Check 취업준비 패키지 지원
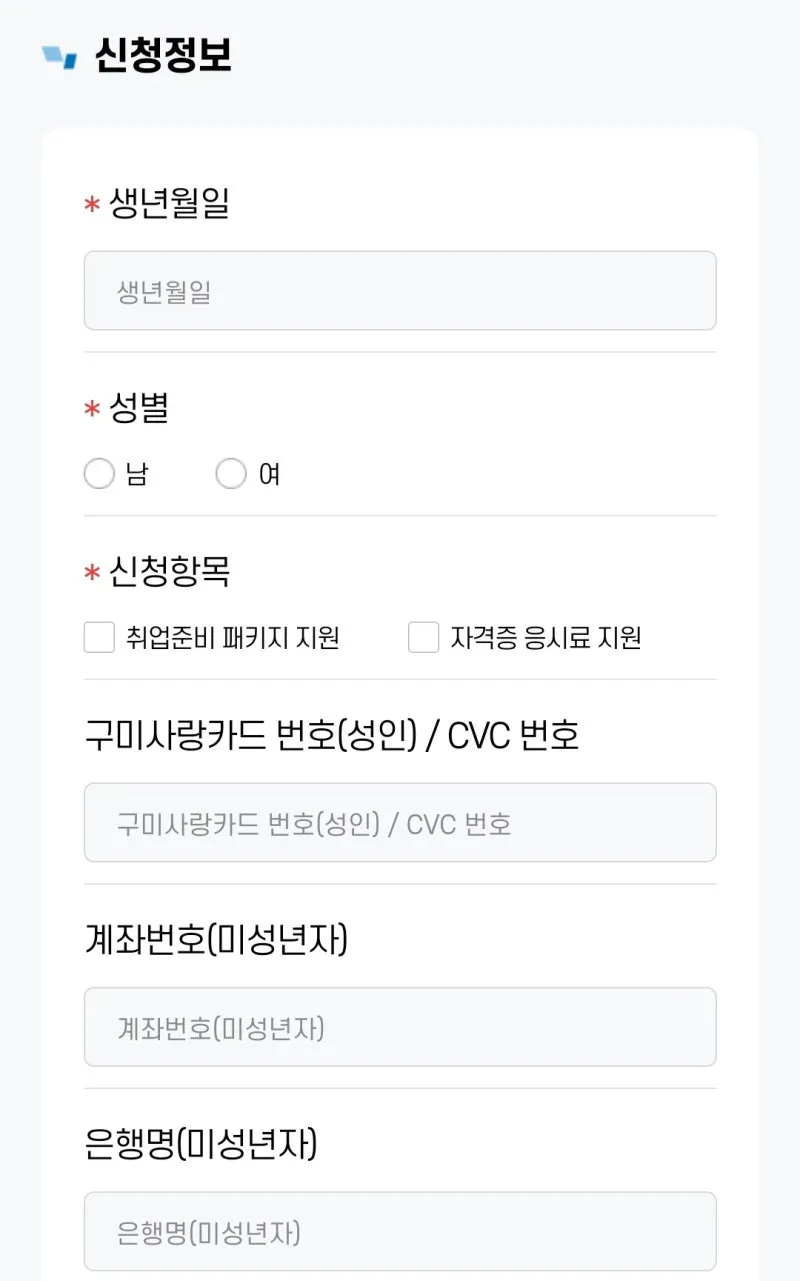Screen dimensions: 800x1281 [x=100, y=637]
